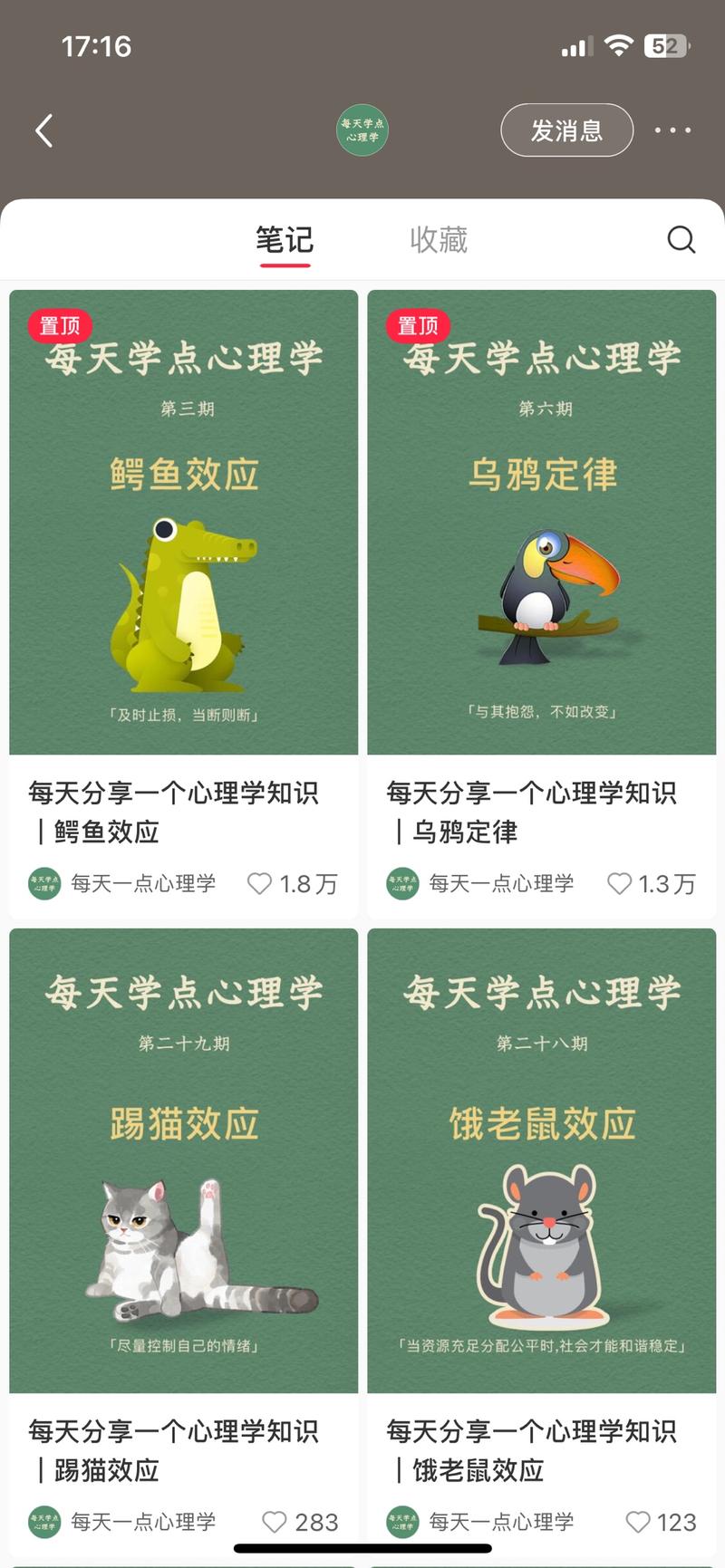This screenshot has height=1568, width=725.
Task: Tap the 置顶 badge on the crocodile post
Action: pyautogui.click(x=59, y=325)
